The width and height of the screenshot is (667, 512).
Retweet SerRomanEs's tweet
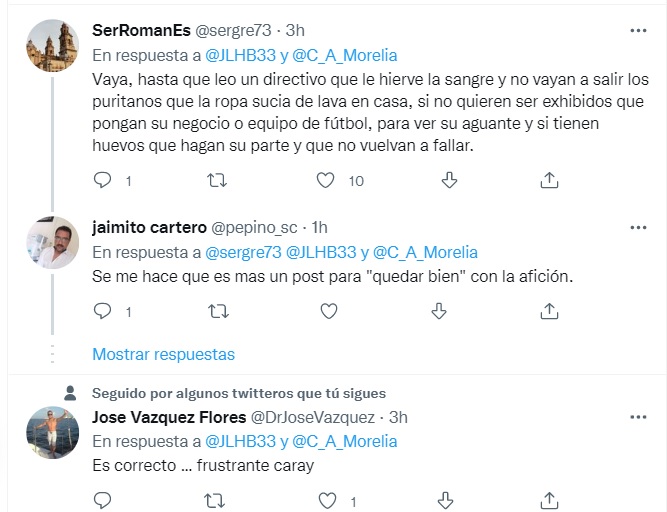coord(214,180)
